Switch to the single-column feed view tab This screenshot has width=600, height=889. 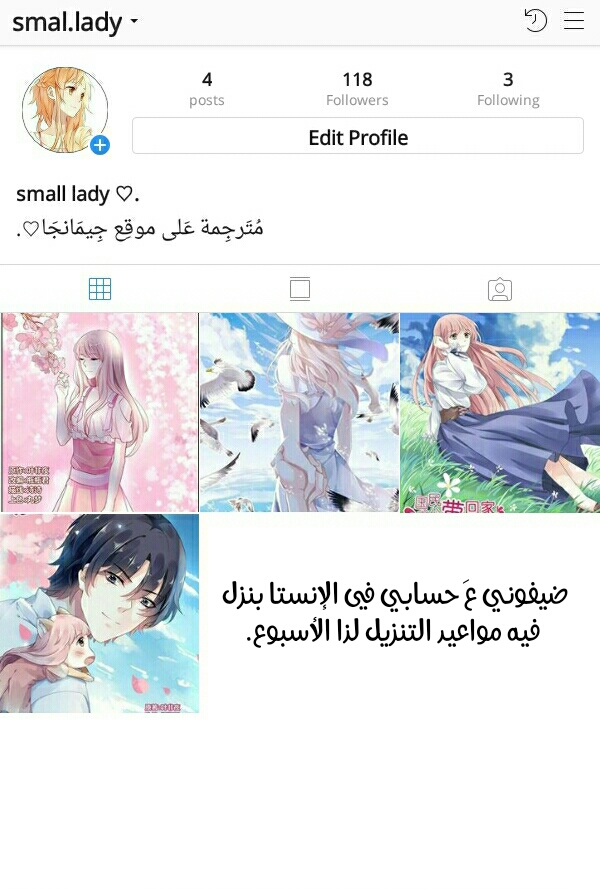tap(300, 290)
